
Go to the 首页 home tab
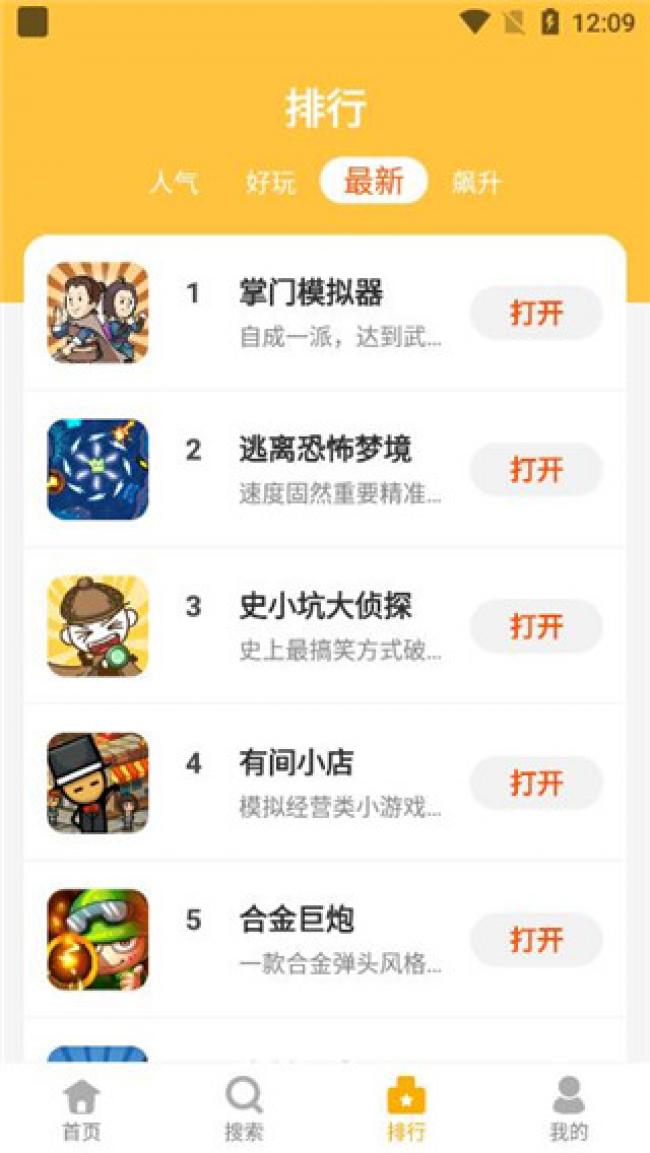pos(81,1109)
